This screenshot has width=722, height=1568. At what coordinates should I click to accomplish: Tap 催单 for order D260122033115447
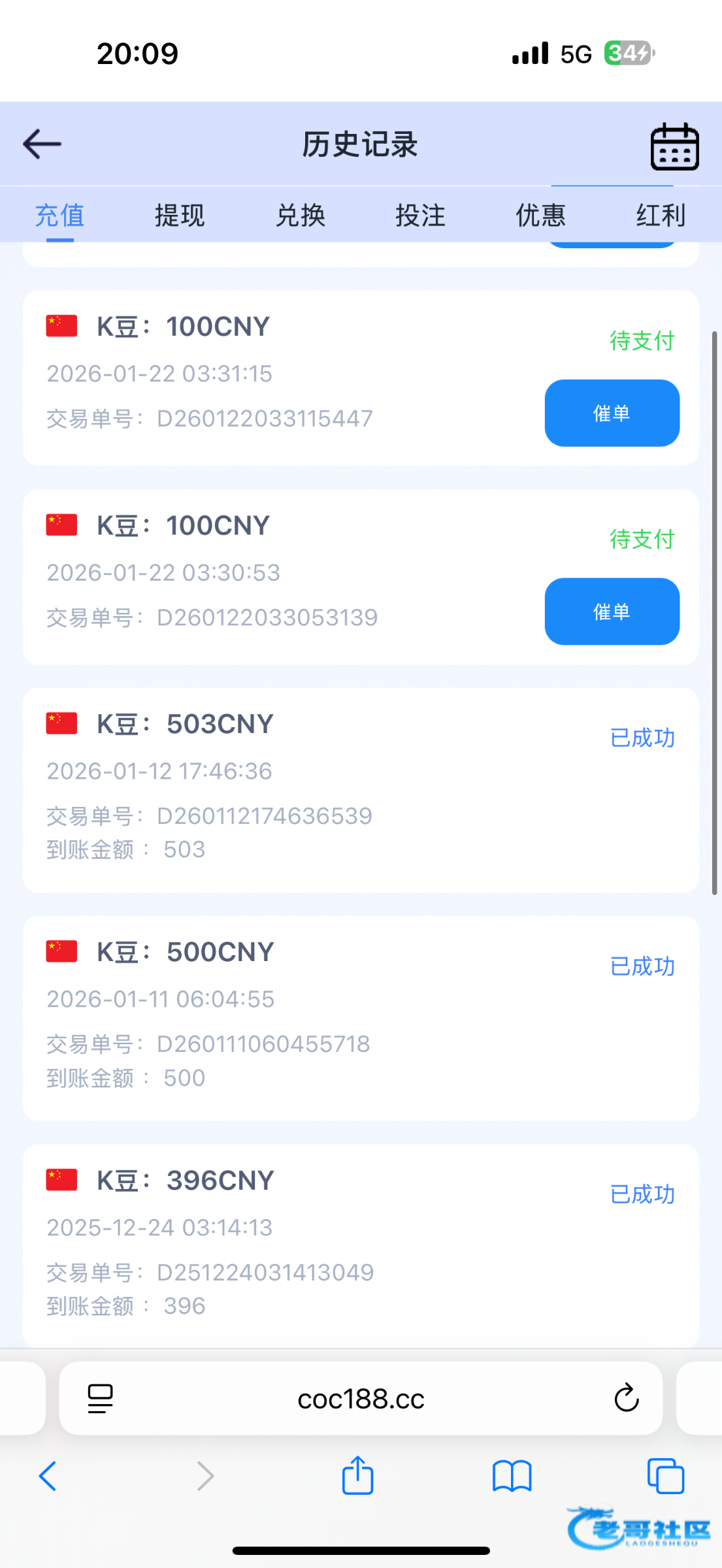coord(612,413)
